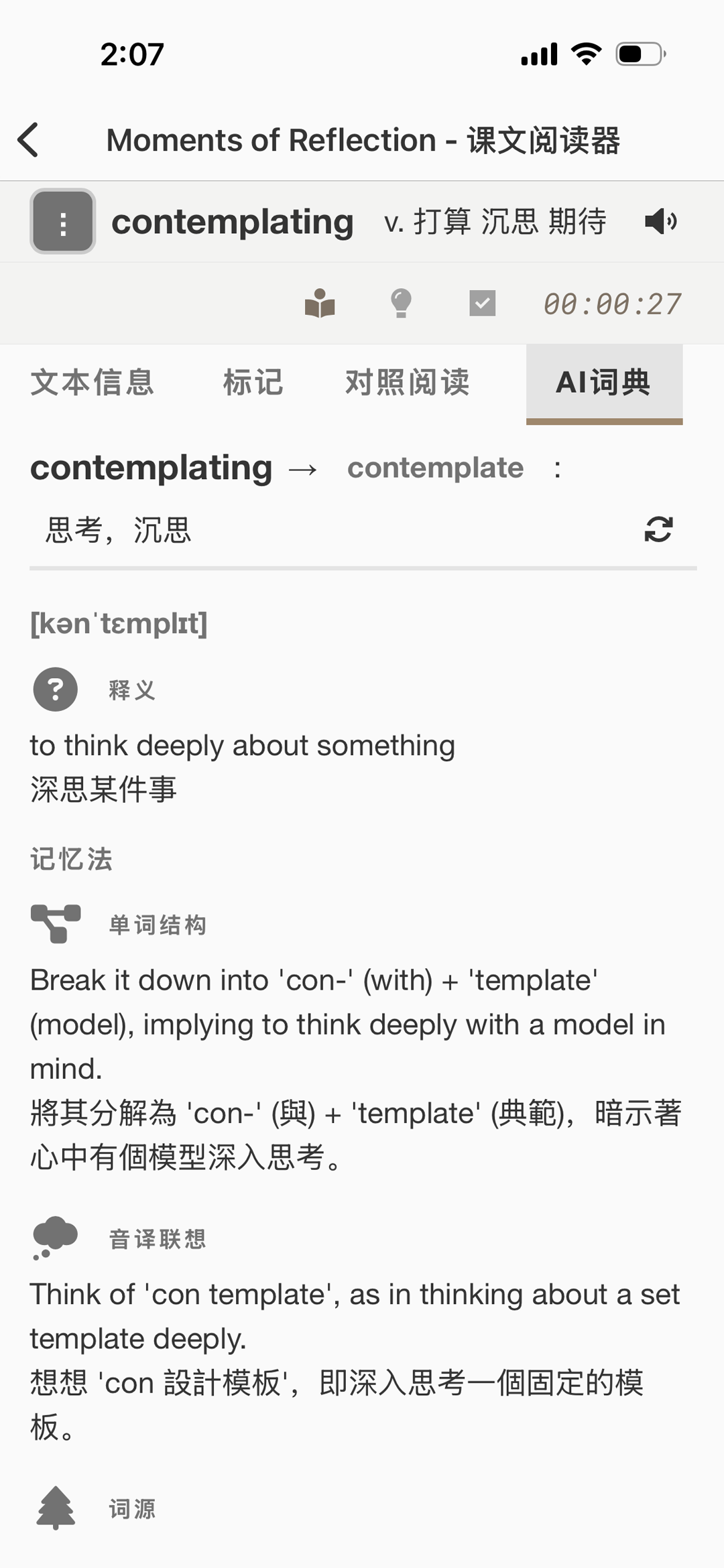The image size is (724, 1568).
Task: Switch to the 标记 tab
Action: pos(253,383)
